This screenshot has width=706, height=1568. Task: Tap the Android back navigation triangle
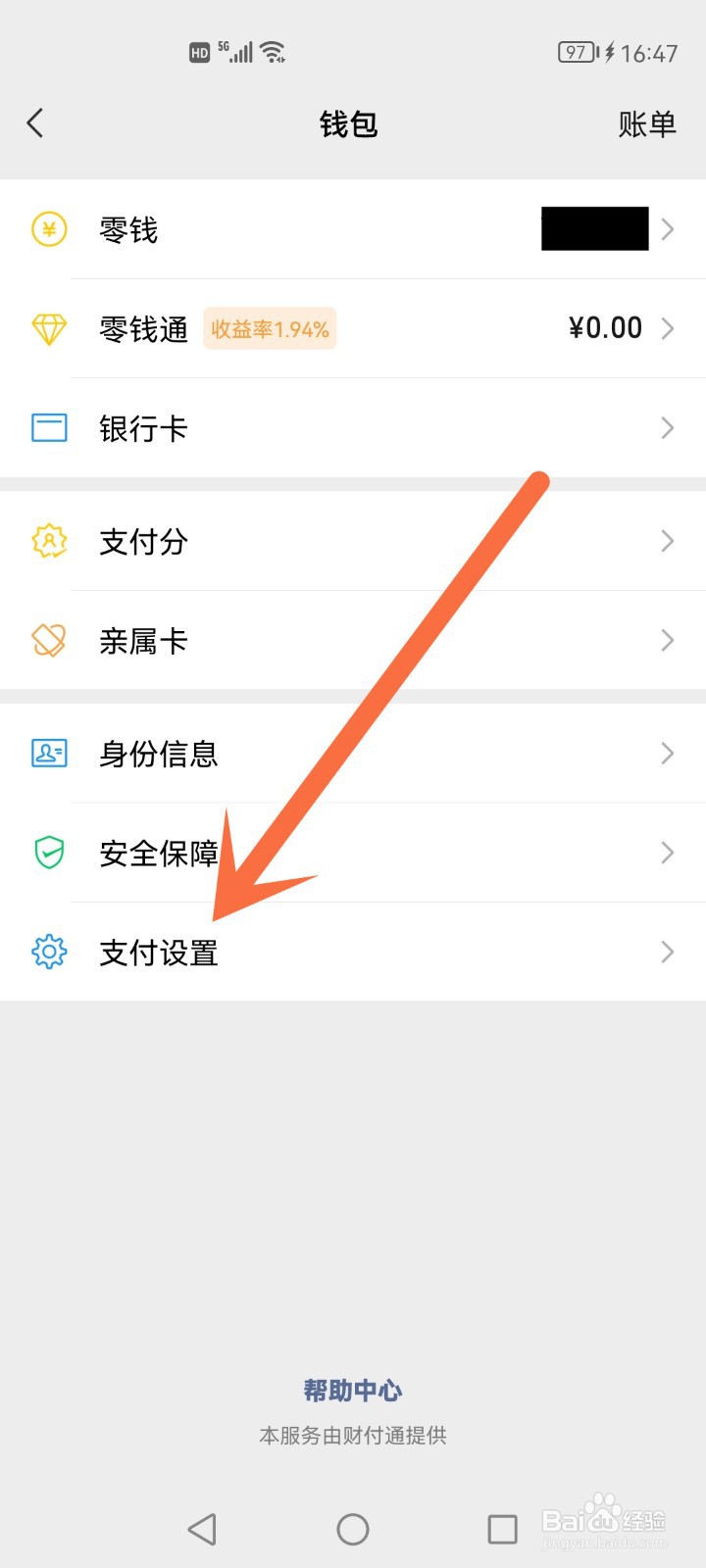click(202, 1527)
